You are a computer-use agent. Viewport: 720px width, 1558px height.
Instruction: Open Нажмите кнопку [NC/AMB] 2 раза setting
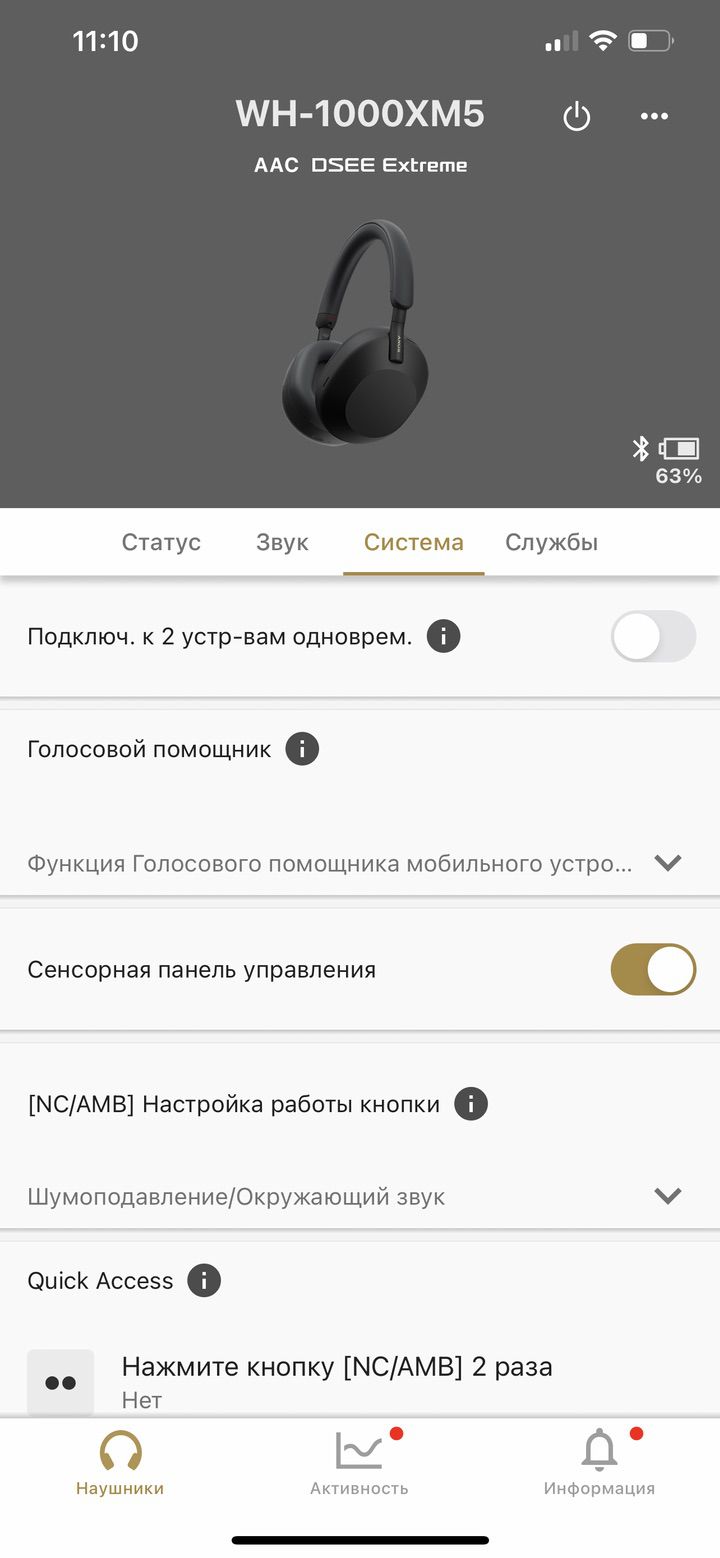pos(336,1380)
